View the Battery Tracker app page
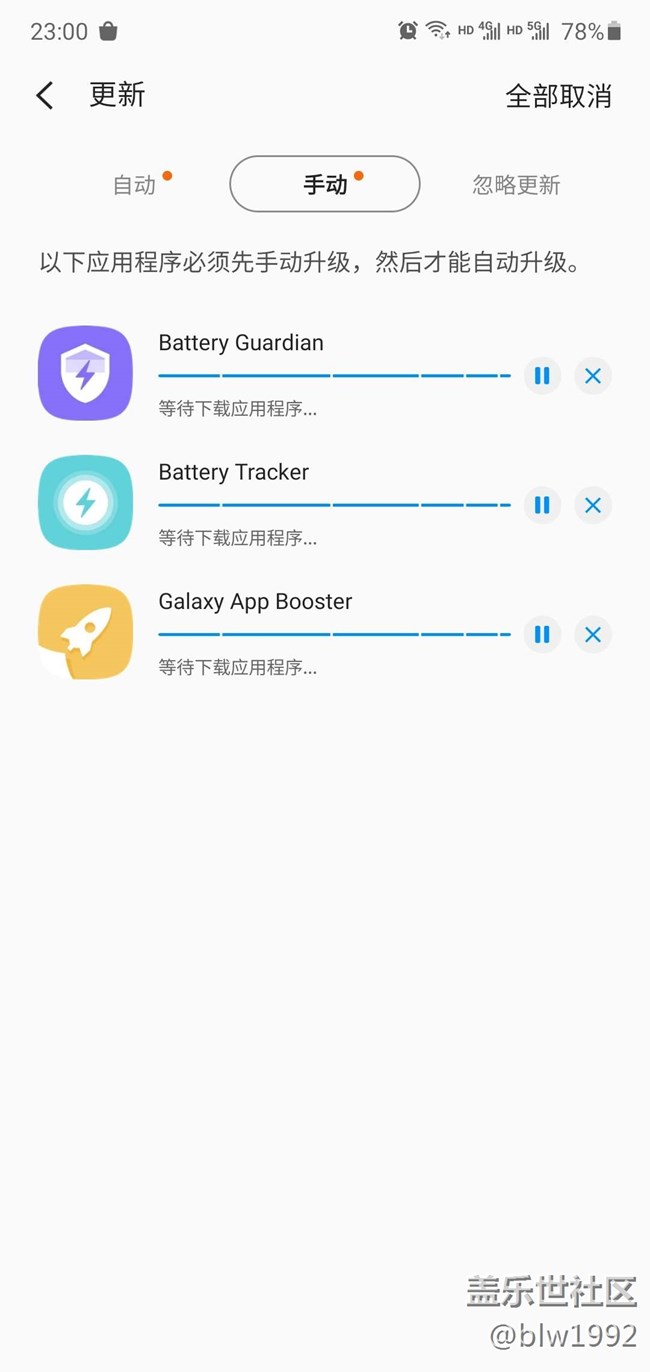 coord(86,502)
